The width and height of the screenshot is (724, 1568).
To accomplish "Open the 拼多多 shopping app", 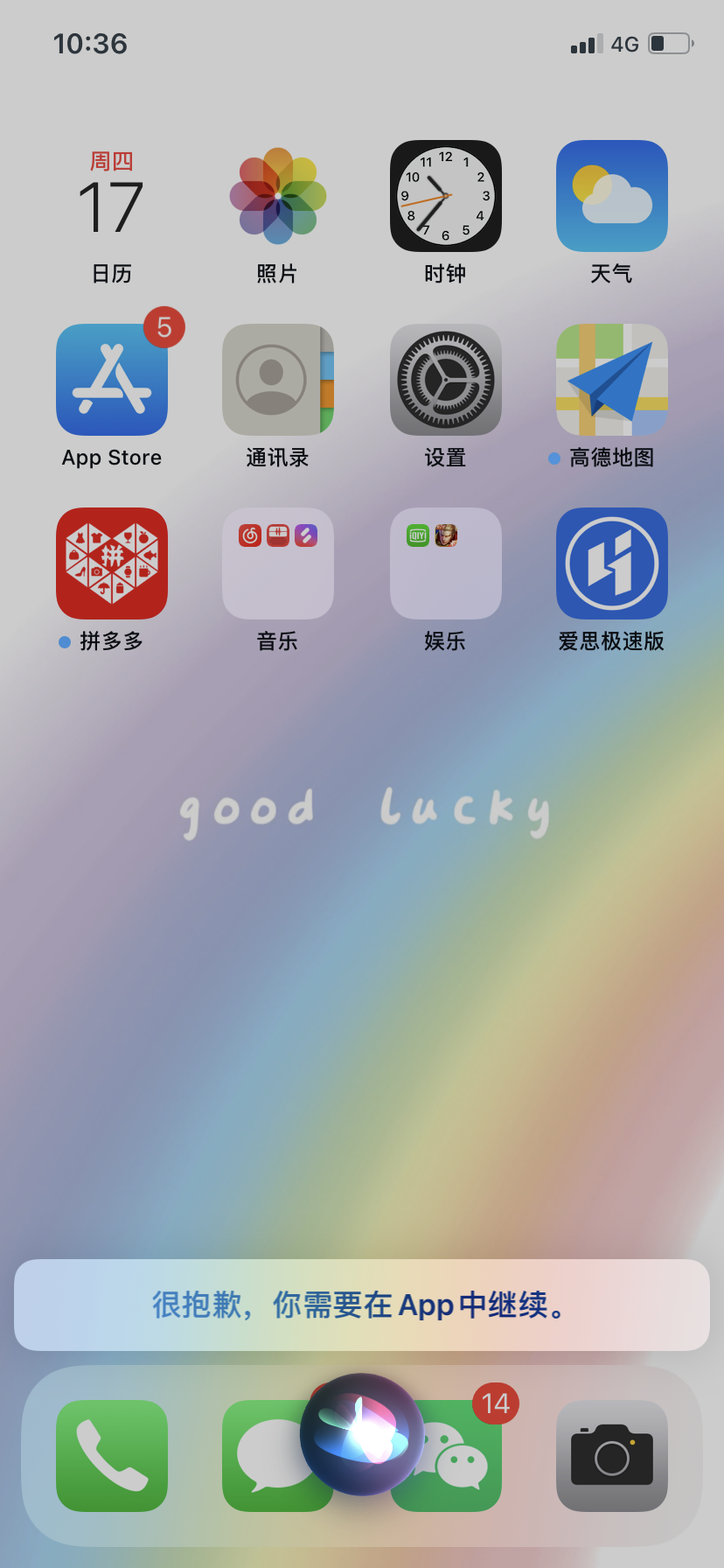I will click(x=112, y=564).
